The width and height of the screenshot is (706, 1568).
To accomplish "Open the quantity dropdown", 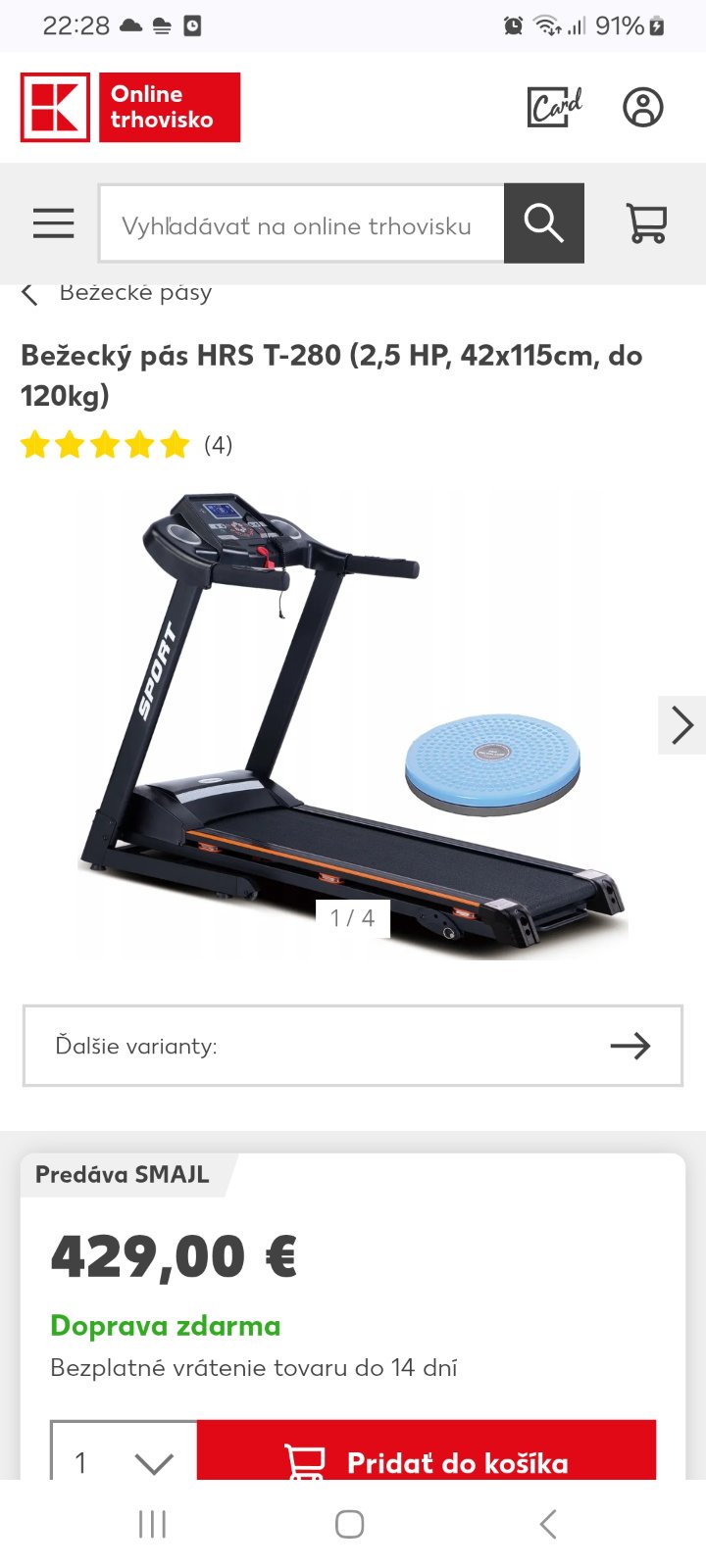I will (124, 1461).
